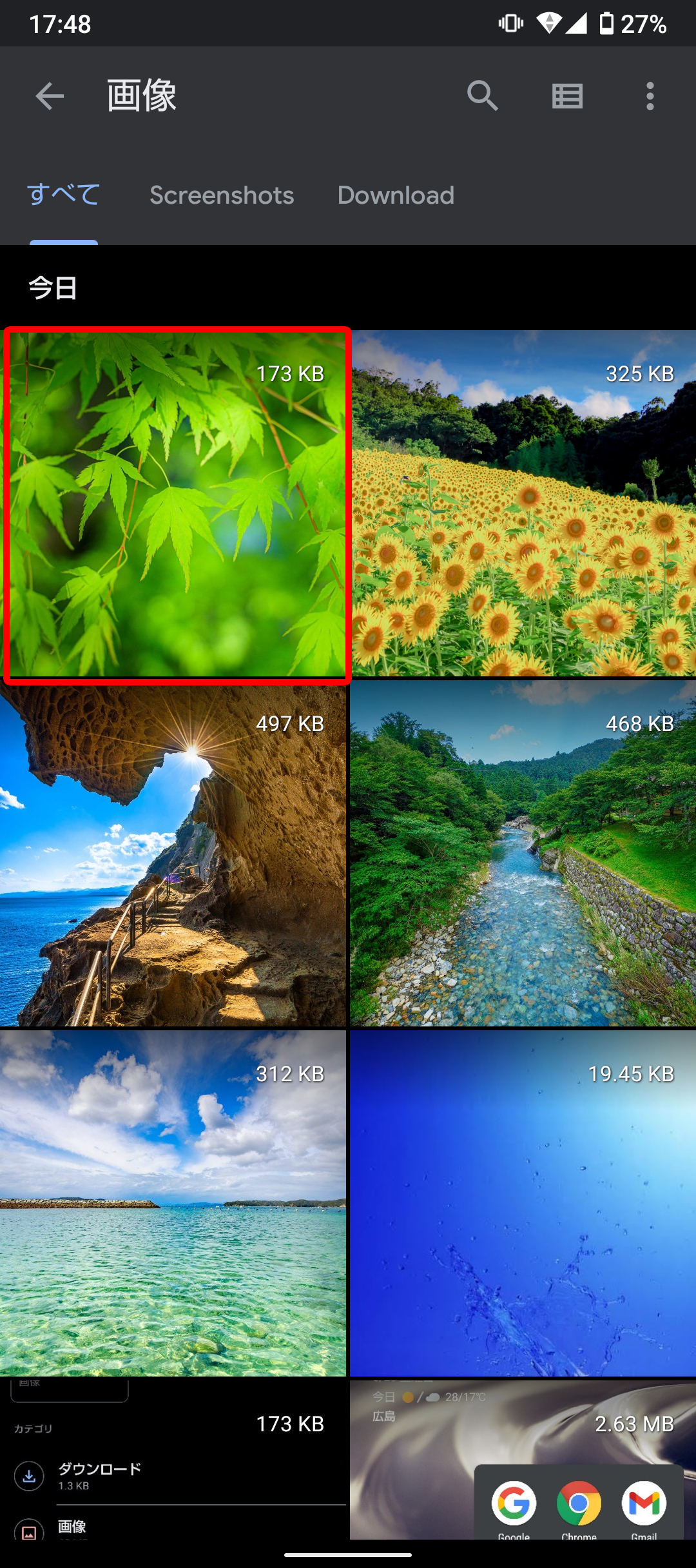696x1568 pixels.
Task: Switch to the Download tab
Action: pos(396,195)
